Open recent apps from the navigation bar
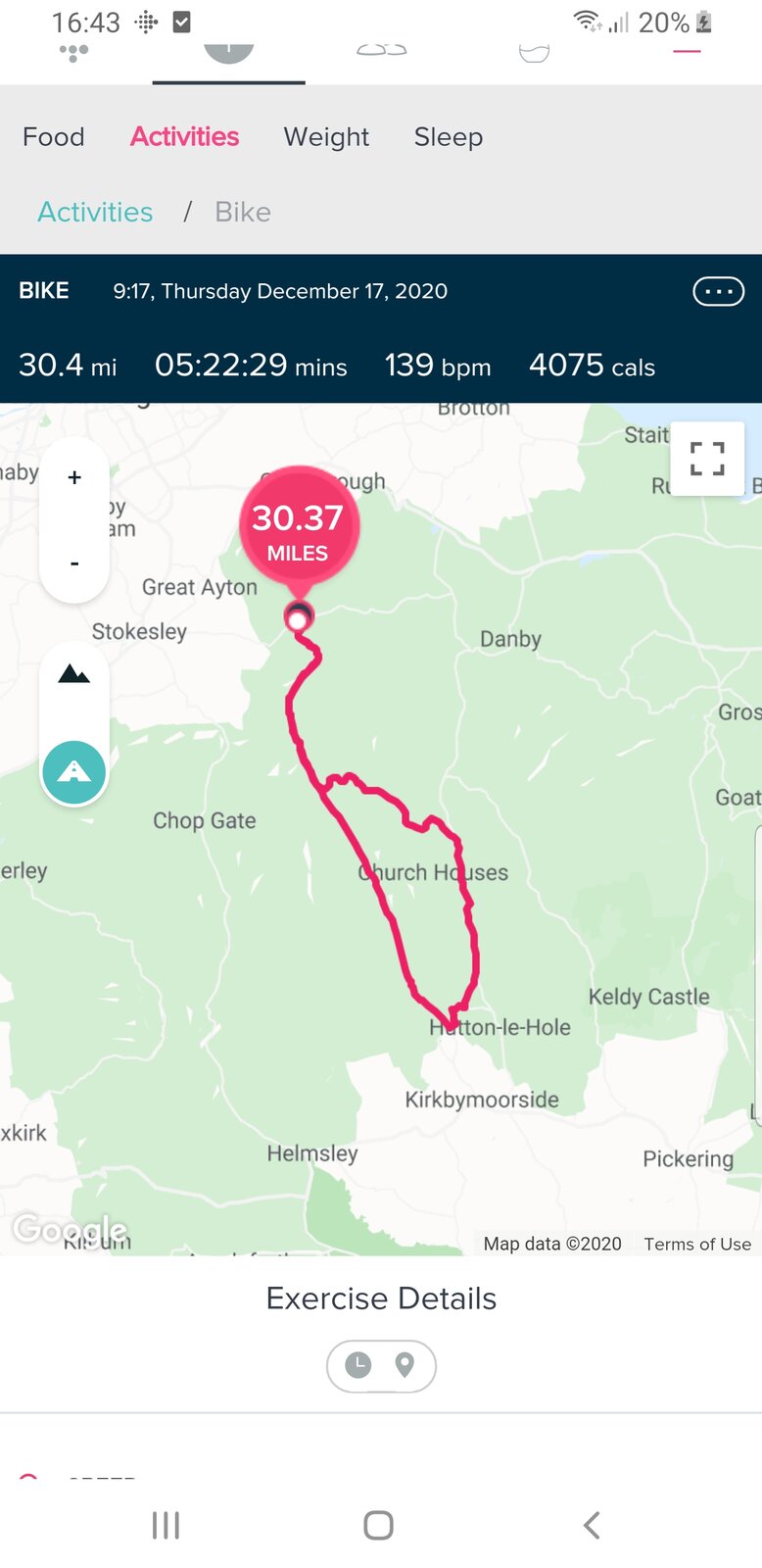The height and width of the screenshot is (1568, 762). pyautogui.click(x=166, y=1525)
